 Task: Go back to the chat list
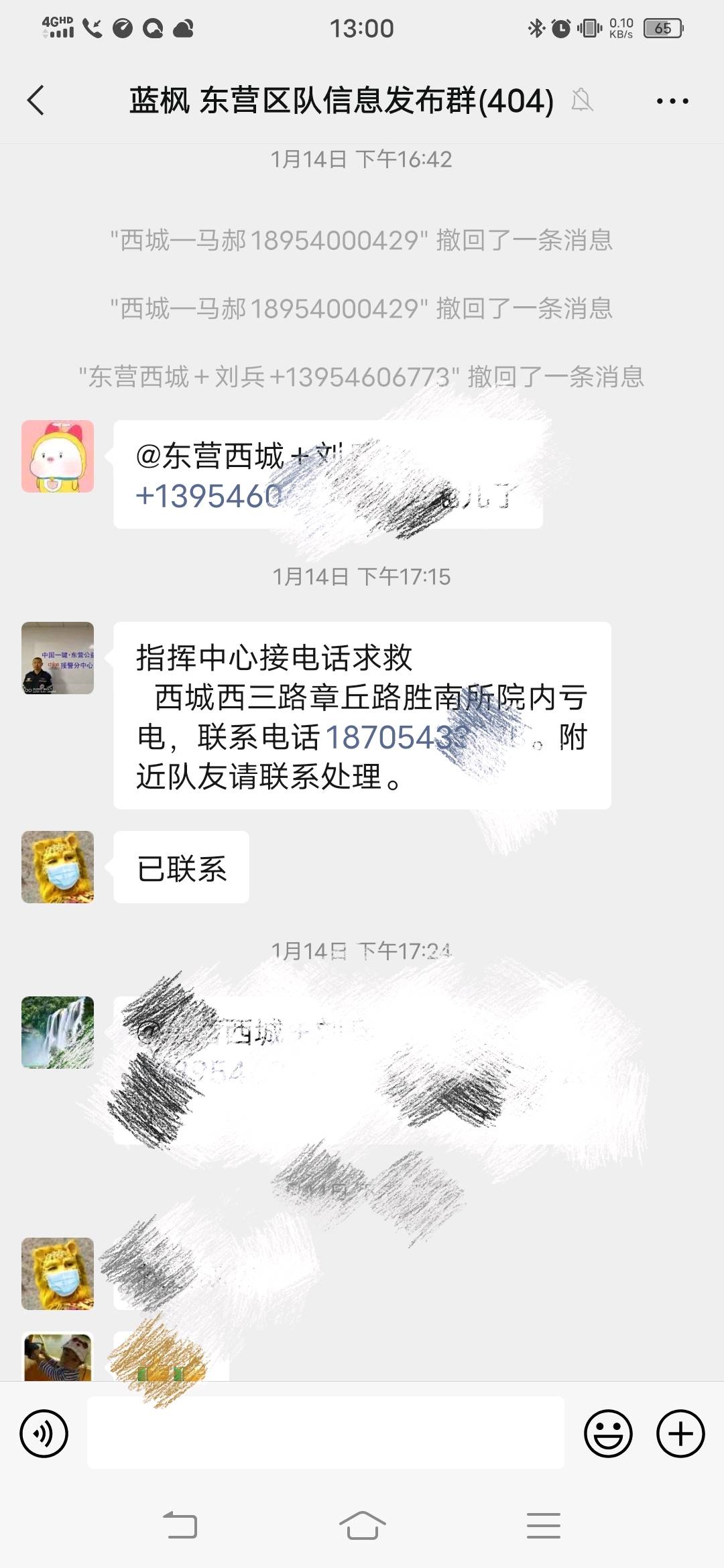36,101
